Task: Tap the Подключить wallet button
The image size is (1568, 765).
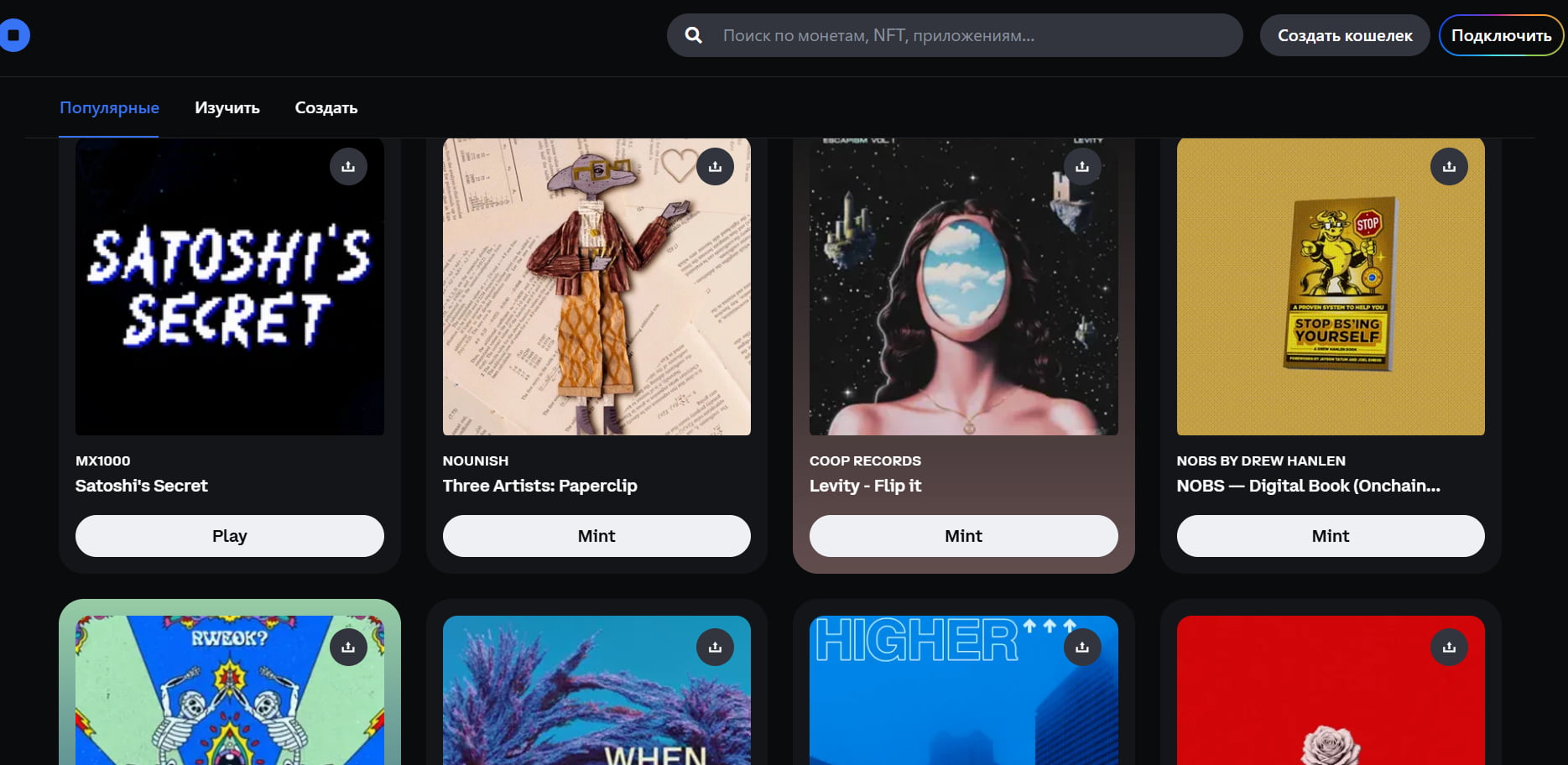Action: tap(1501, 35)
